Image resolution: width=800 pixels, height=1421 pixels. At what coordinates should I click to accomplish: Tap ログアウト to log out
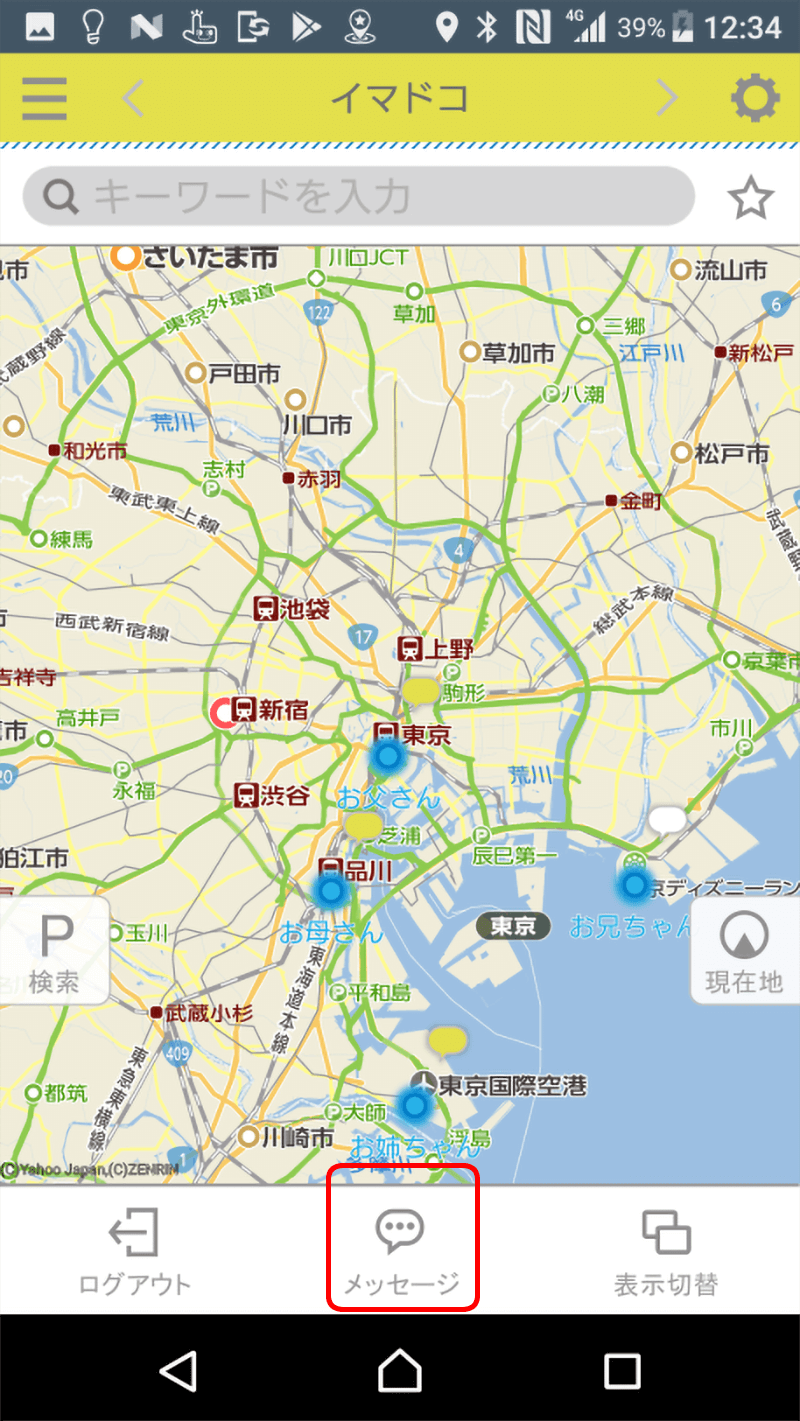coord(134,1251)
